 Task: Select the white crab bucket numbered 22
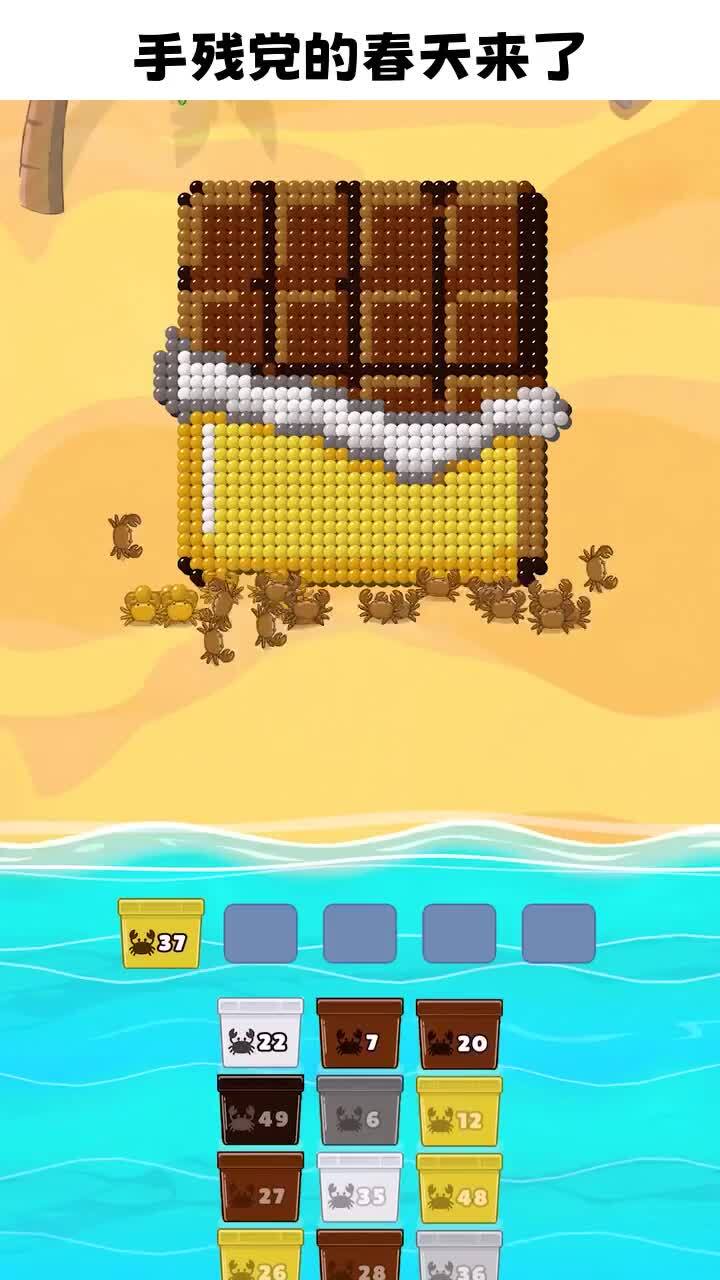[260, 1033]
